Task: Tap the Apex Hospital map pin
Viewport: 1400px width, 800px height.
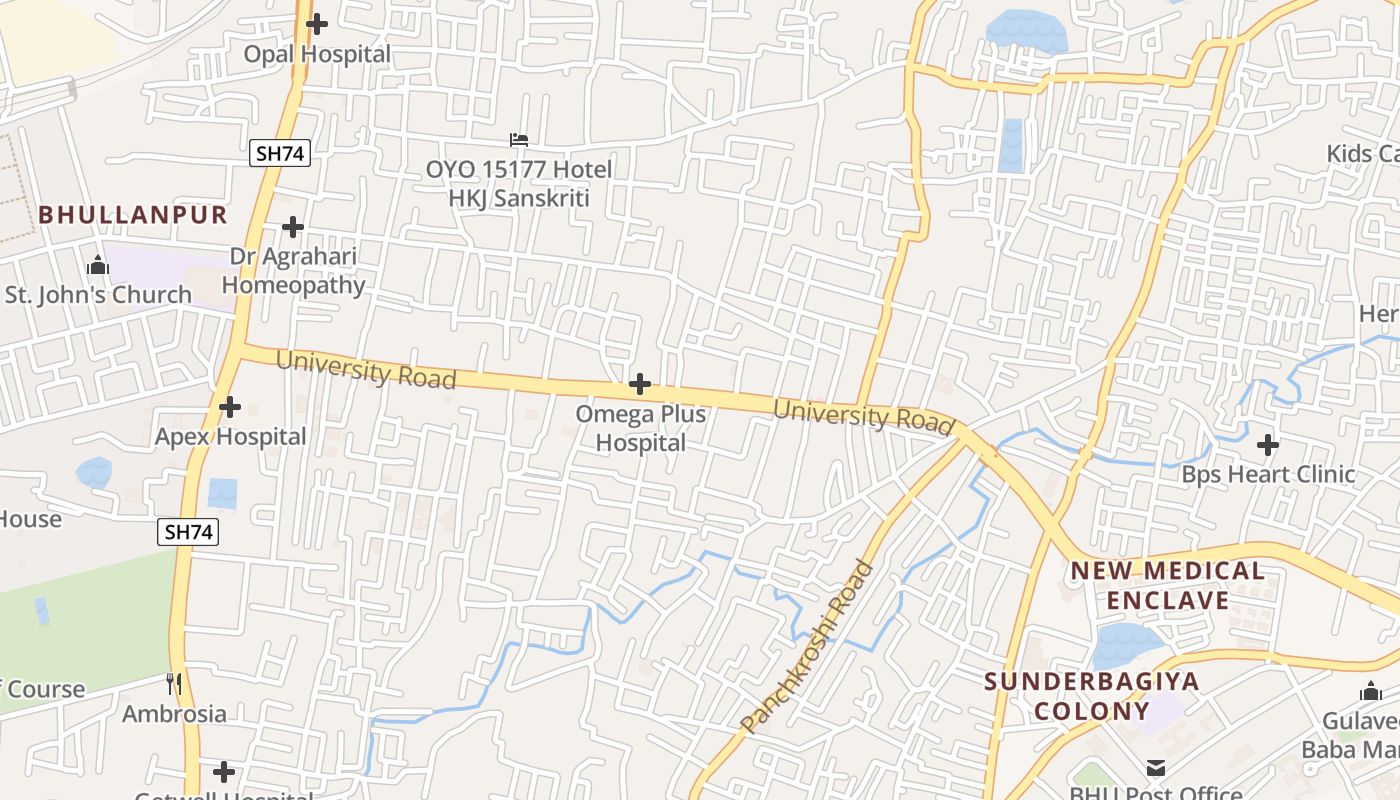Action: point(230,407)
